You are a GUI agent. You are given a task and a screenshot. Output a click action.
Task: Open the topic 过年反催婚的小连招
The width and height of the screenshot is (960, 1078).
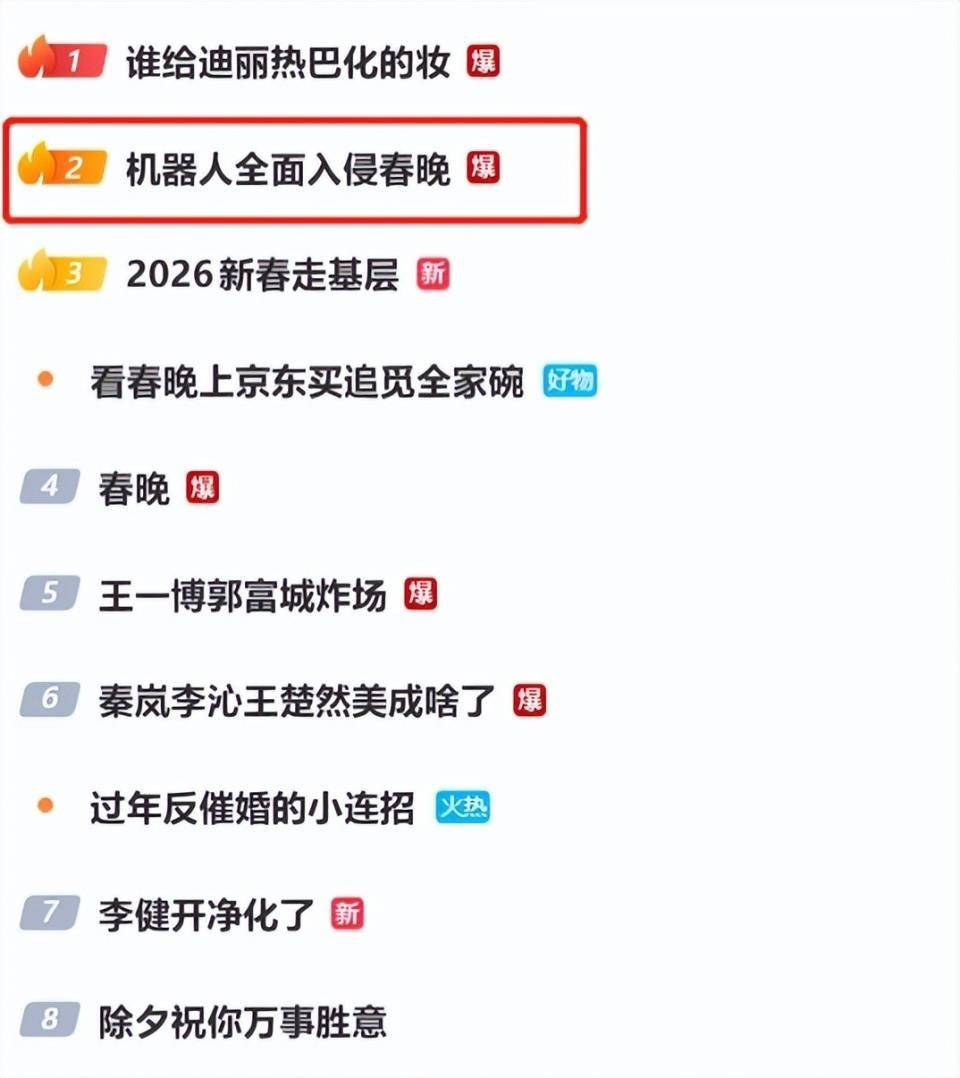click(252, 808)
